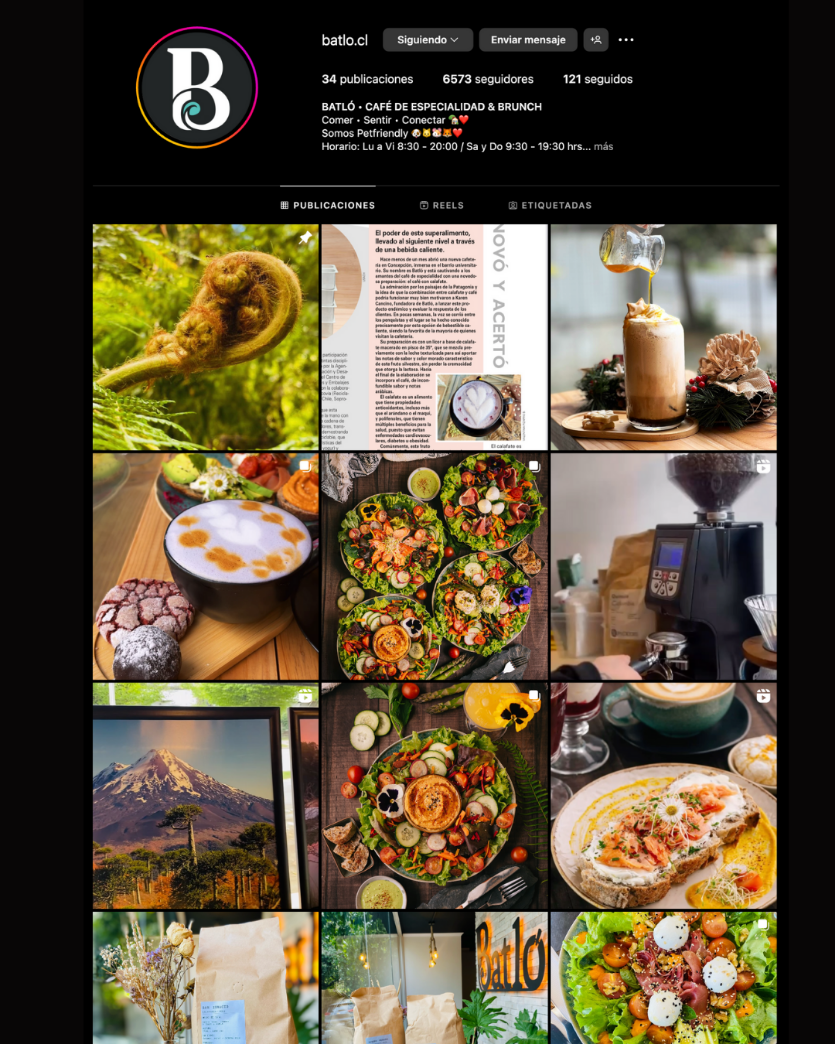Expand the bio with más

click(x=603, y=146)
